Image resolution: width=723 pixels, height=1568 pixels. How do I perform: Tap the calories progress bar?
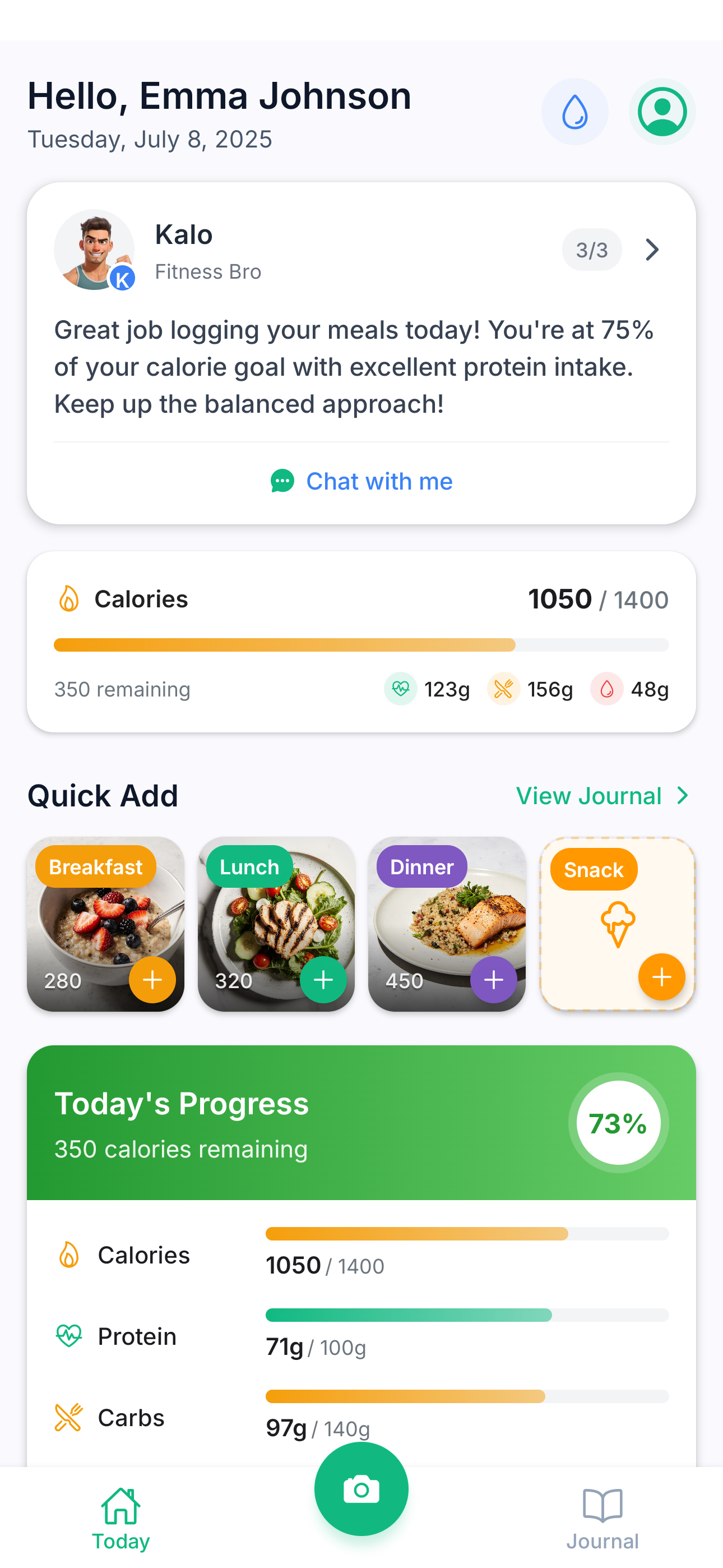tap(361, 644)
